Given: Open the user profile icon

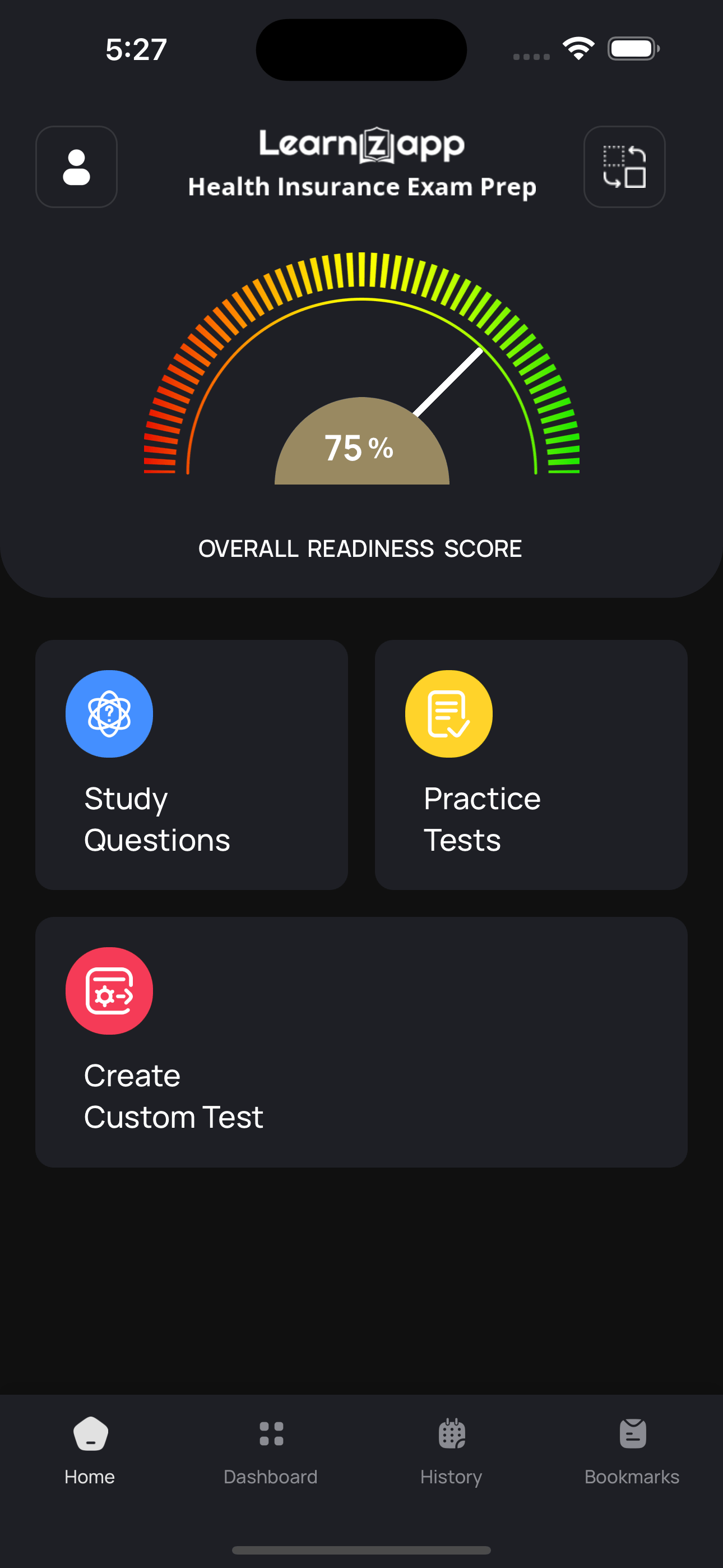Looking at the screenshot, I should (x=76, y=167).
